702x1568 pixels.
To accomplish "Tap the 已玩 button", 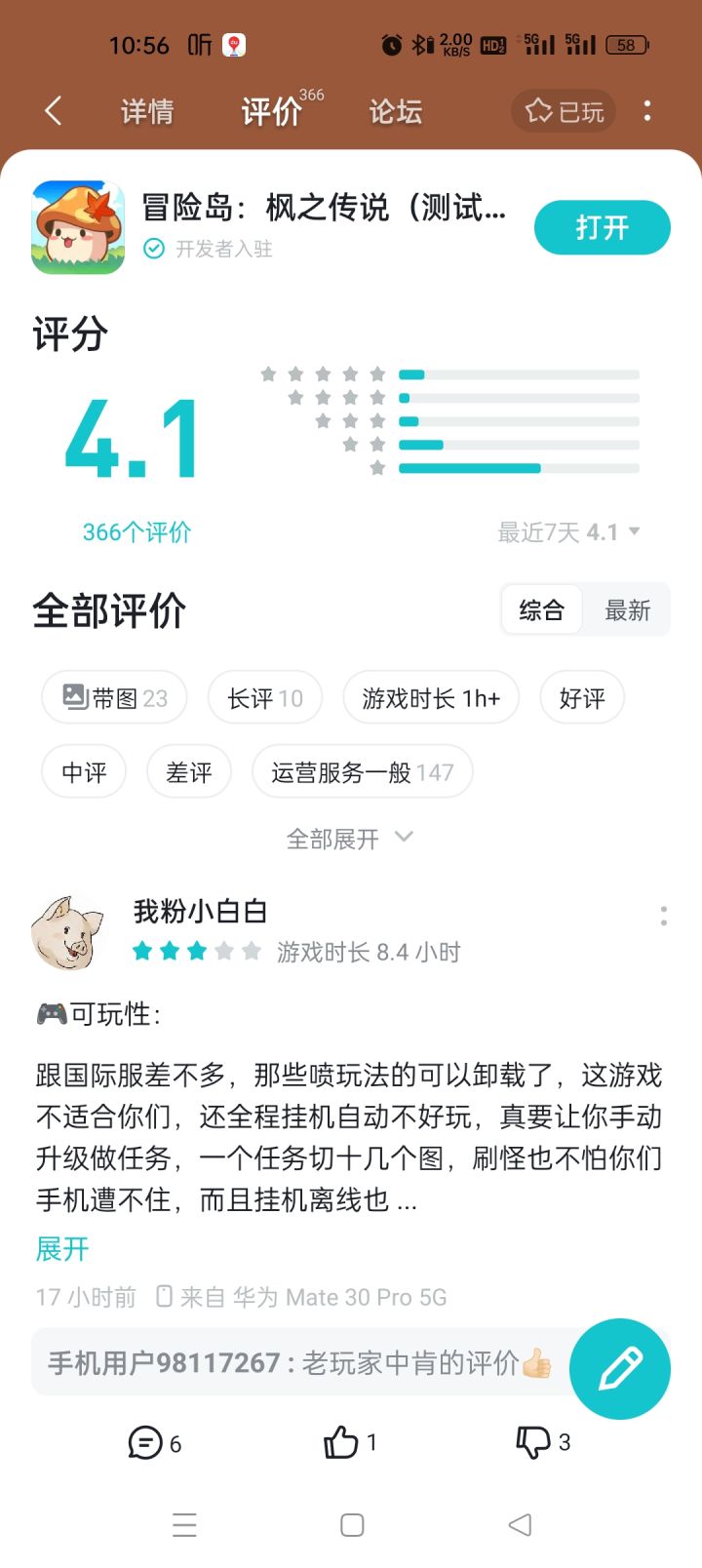I will (563, 111).
